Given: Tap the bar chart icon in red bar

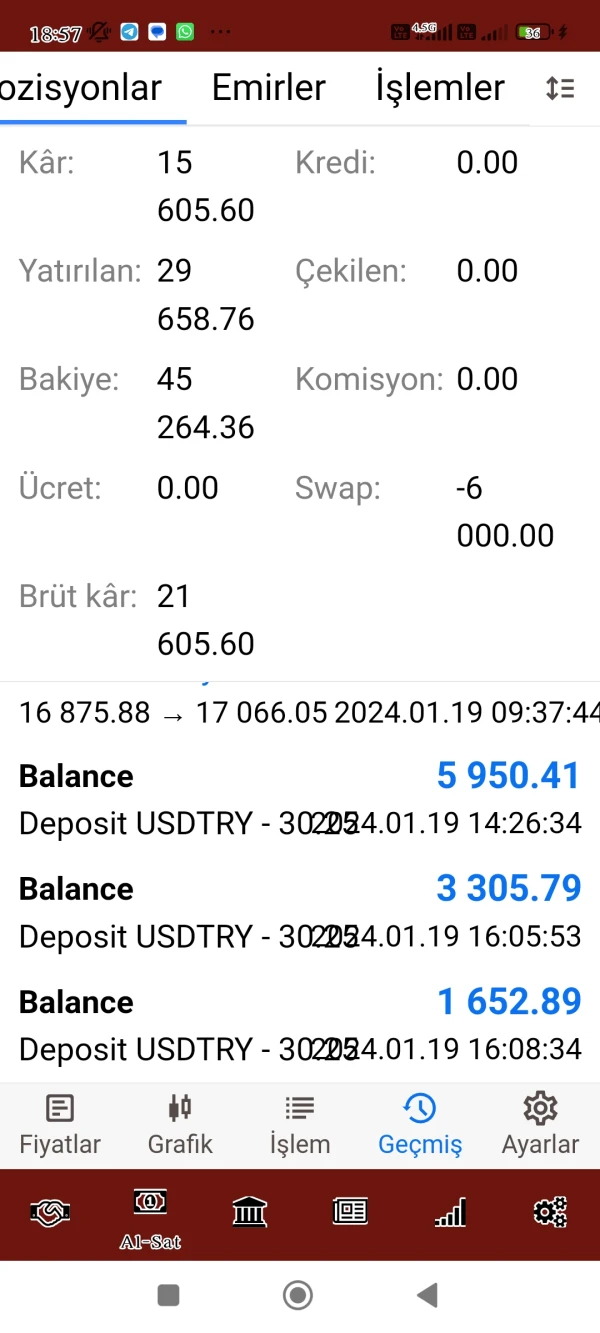Looking at the screenshot, I should (450, 1213).
